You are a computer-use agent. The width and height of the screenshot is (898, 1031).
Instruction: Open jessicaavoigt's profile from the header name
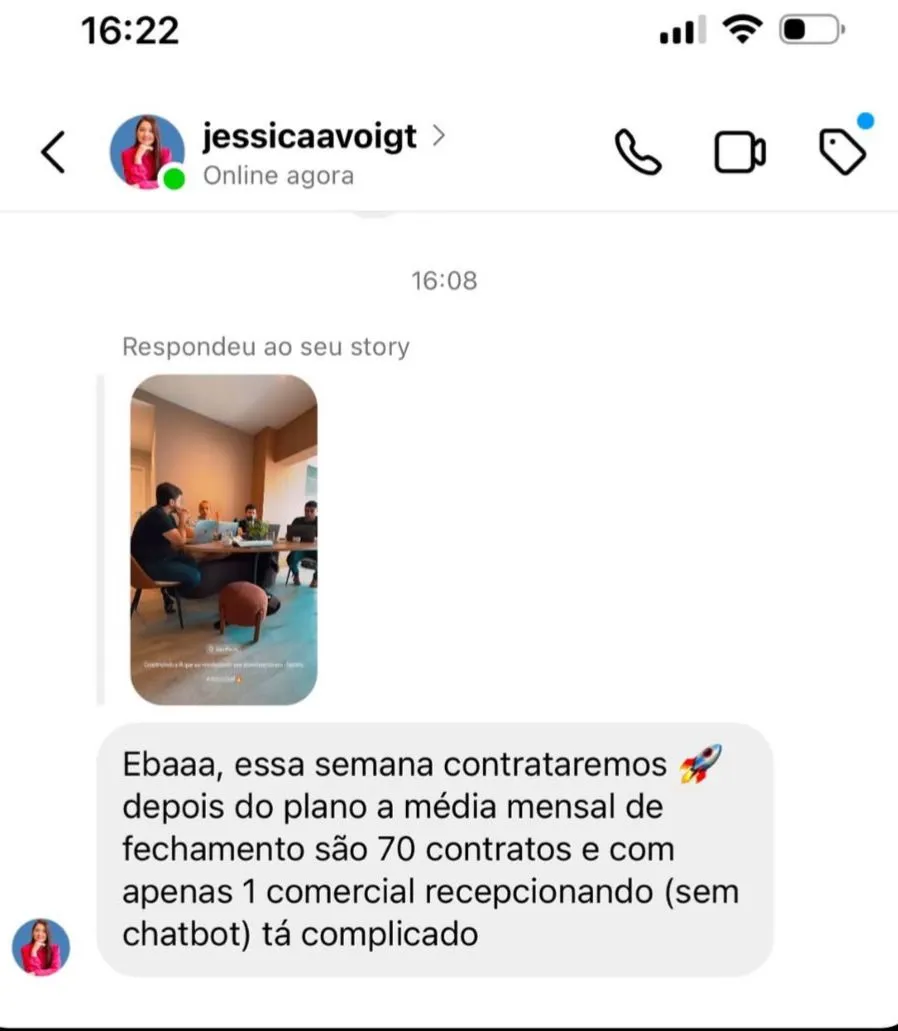[x=310, y=137]
